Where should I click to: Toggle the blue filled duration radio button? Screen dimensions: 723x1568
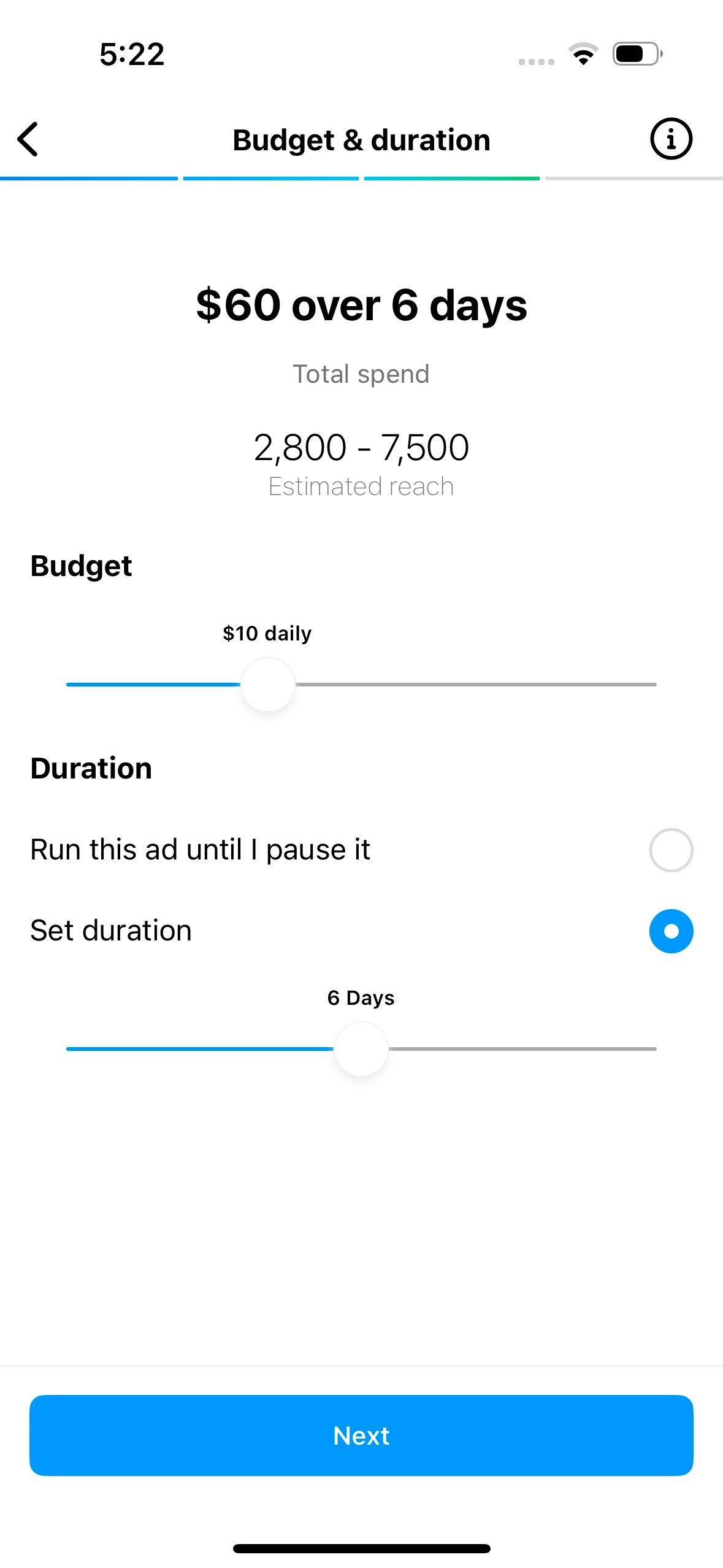(670, 930)
